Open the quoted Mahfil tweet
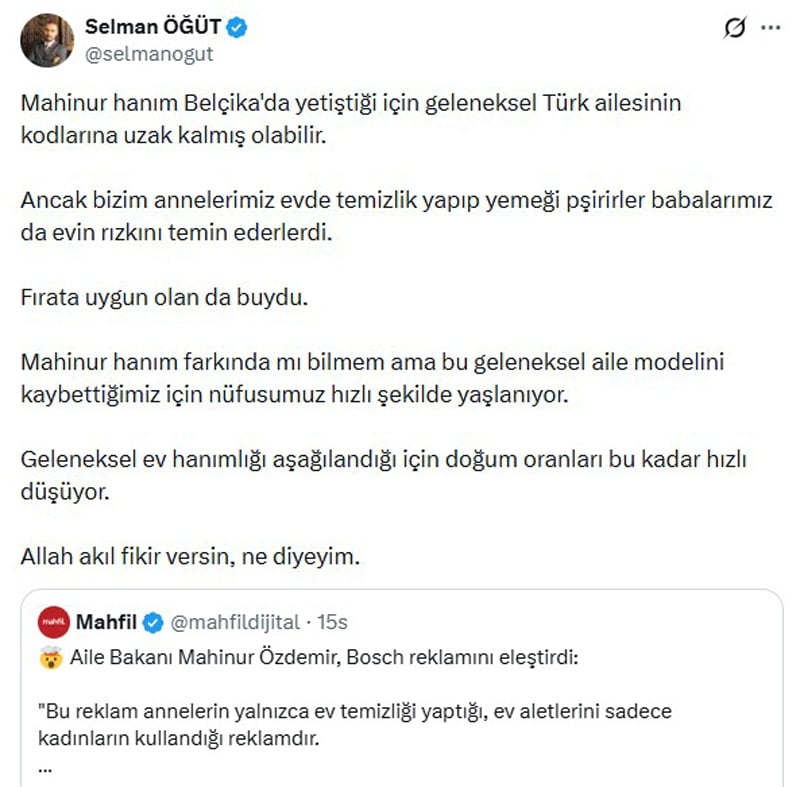This screenshot has height=787, width=800. [402, 688]
